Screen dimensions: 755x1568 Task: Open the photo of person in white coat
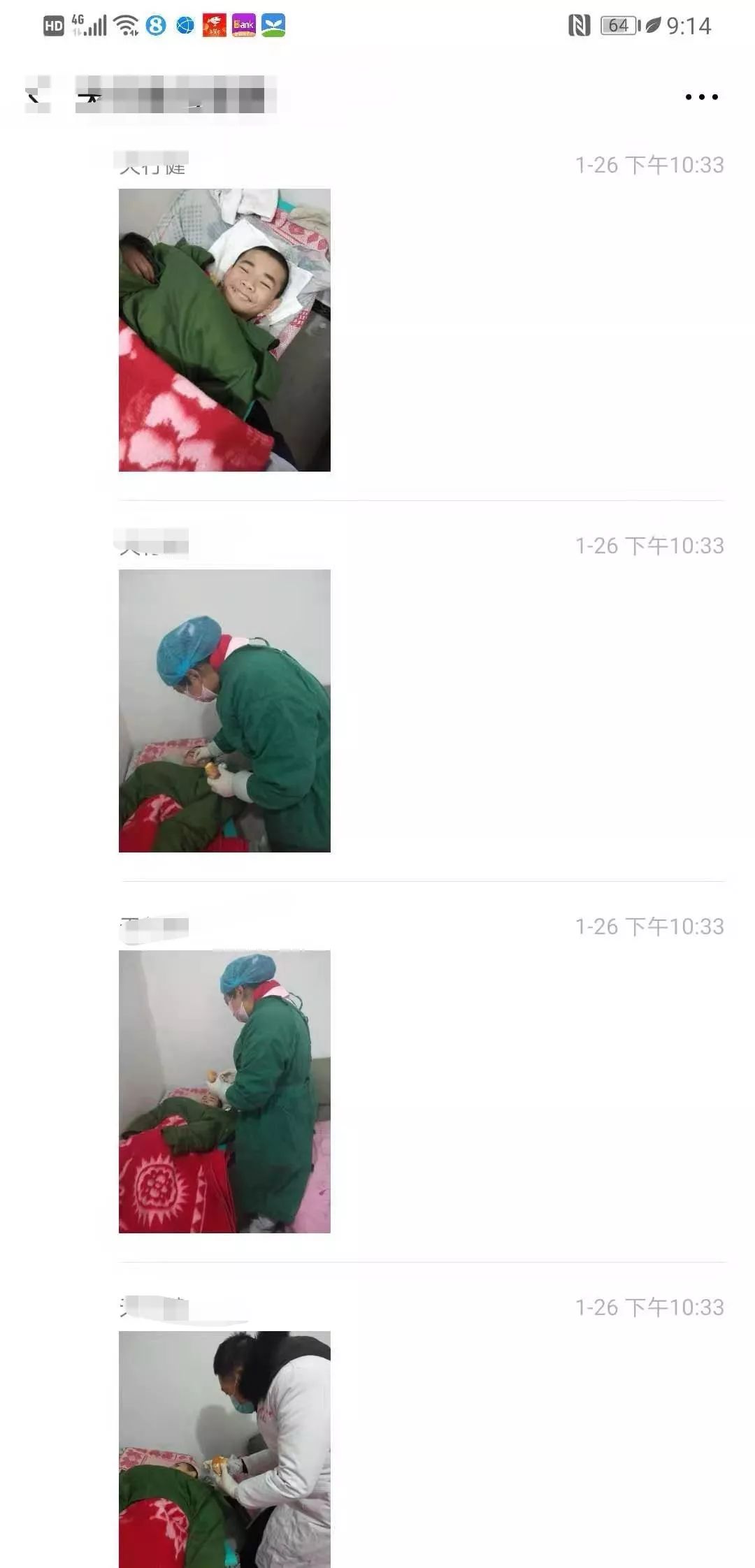[224, 1450]
